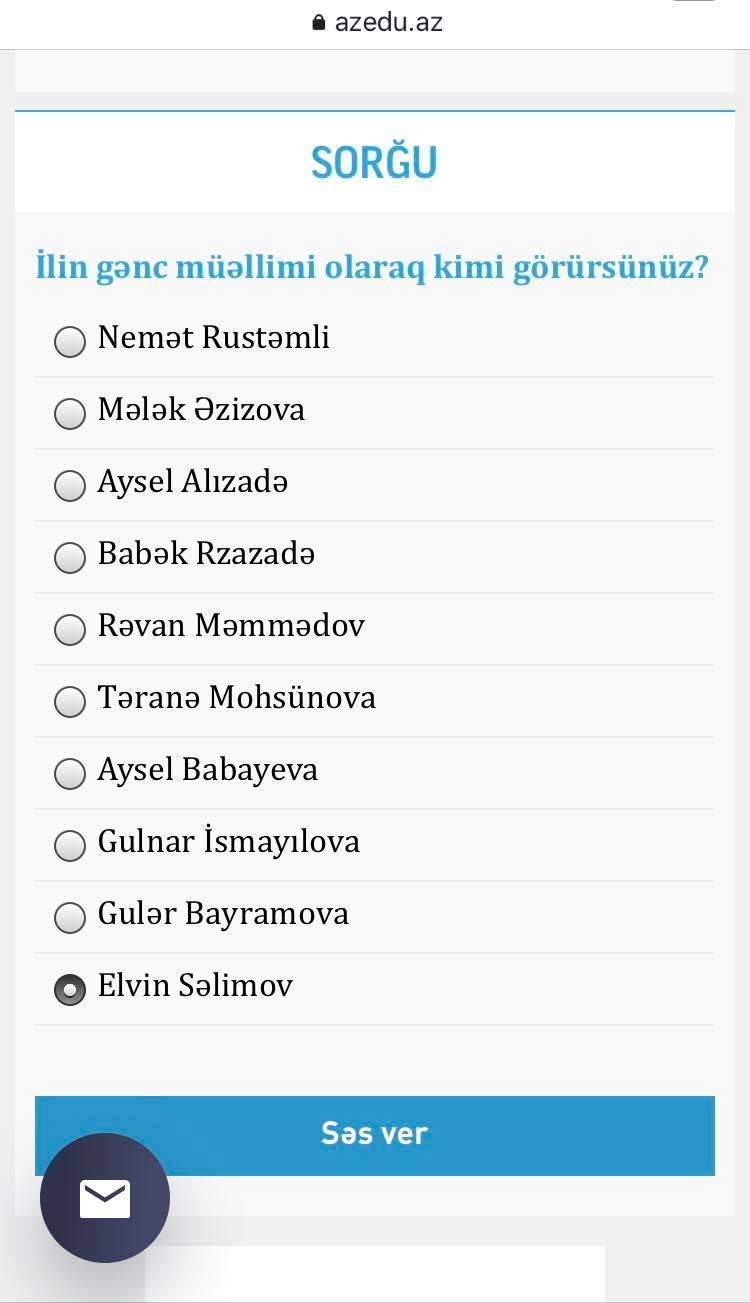The height and width of the screenshot is (1303, 750).
Task: Tap the selected Elvin Səlimov option
Action: [70, 989]
